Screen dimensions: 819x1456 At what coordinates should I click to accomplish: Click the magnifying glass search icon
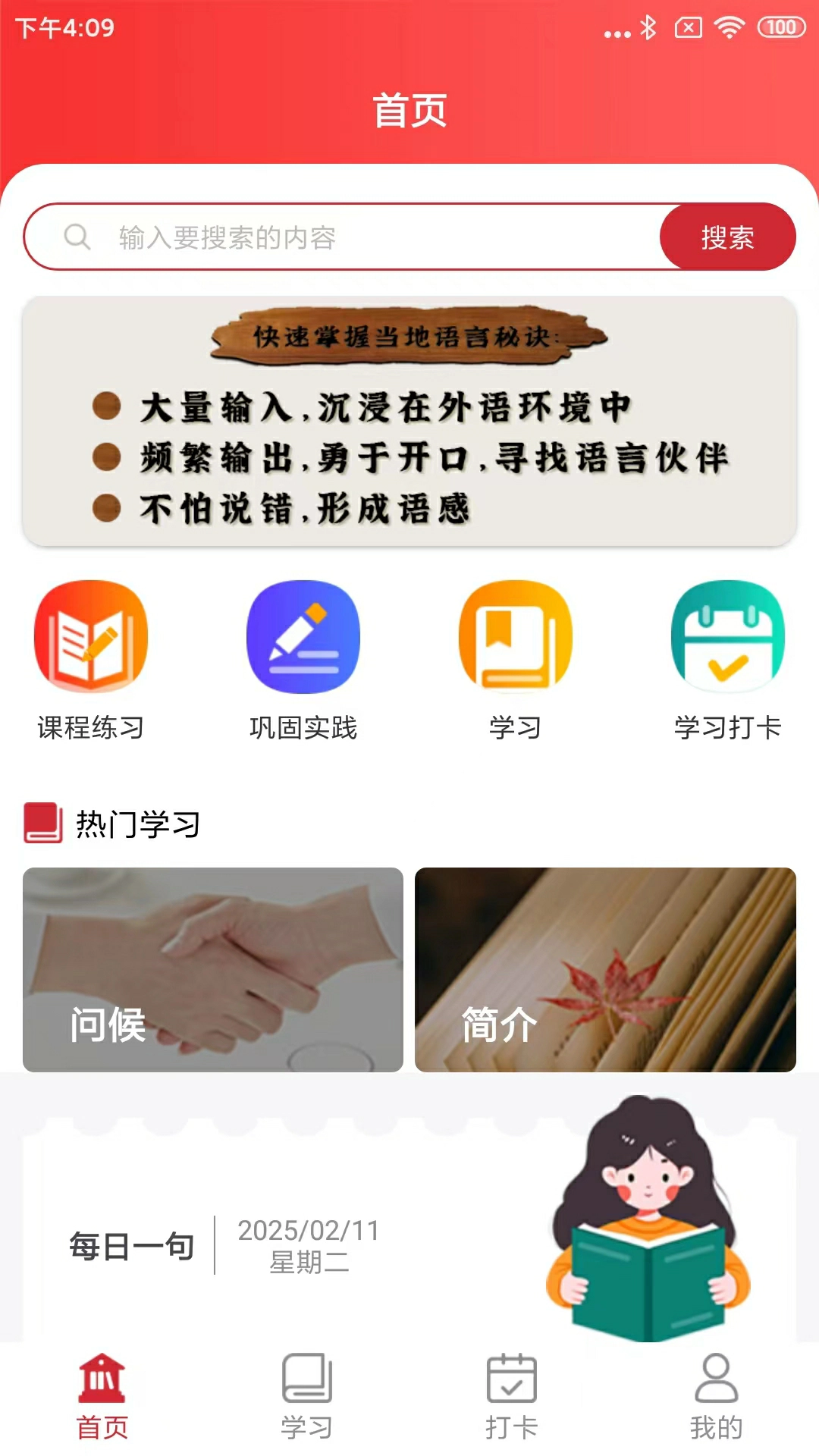click(77, 237)
